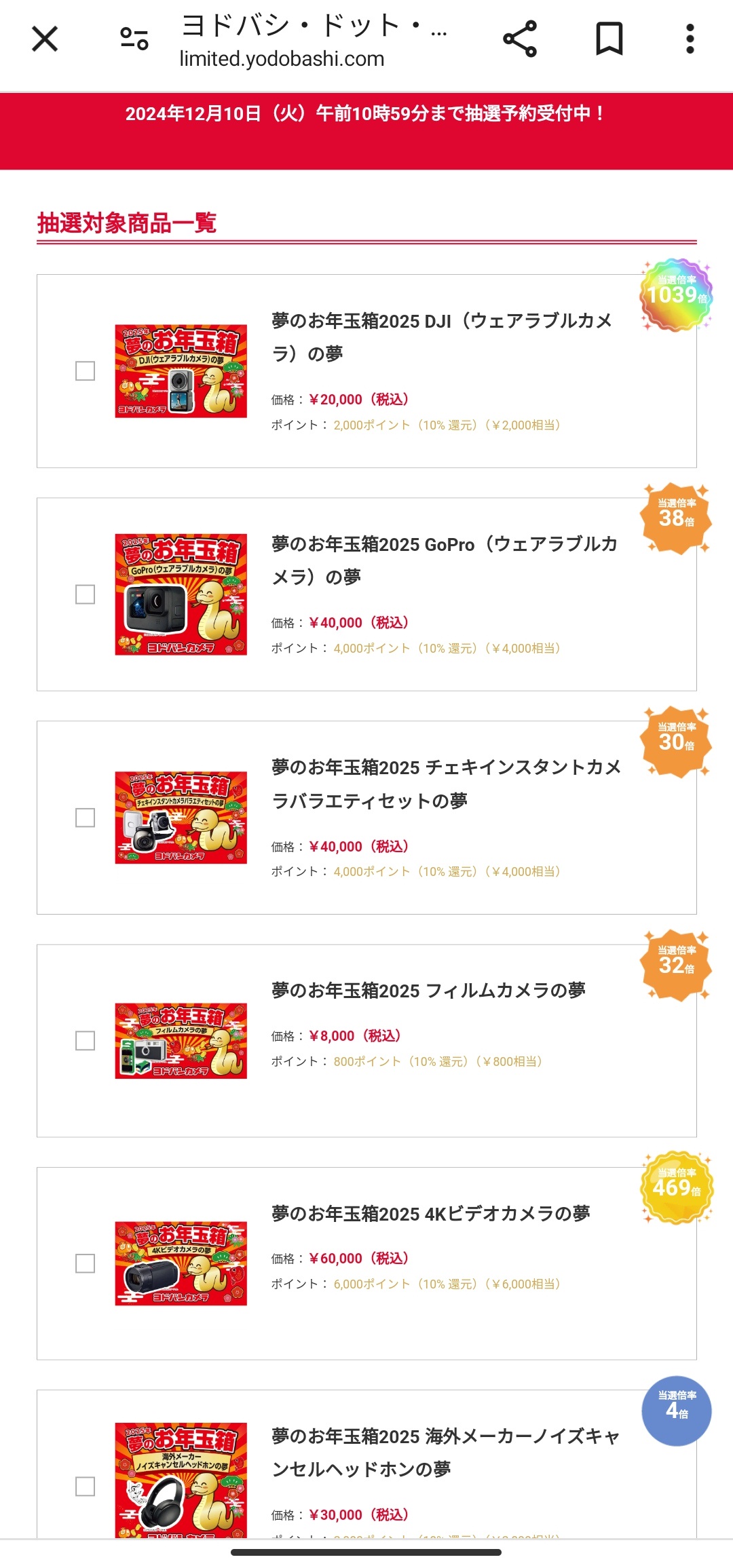Image resolution: width=733 pixels, height=1568 pixels.
Task: Open the site settings icon
Action: click(x=134, y=39)
